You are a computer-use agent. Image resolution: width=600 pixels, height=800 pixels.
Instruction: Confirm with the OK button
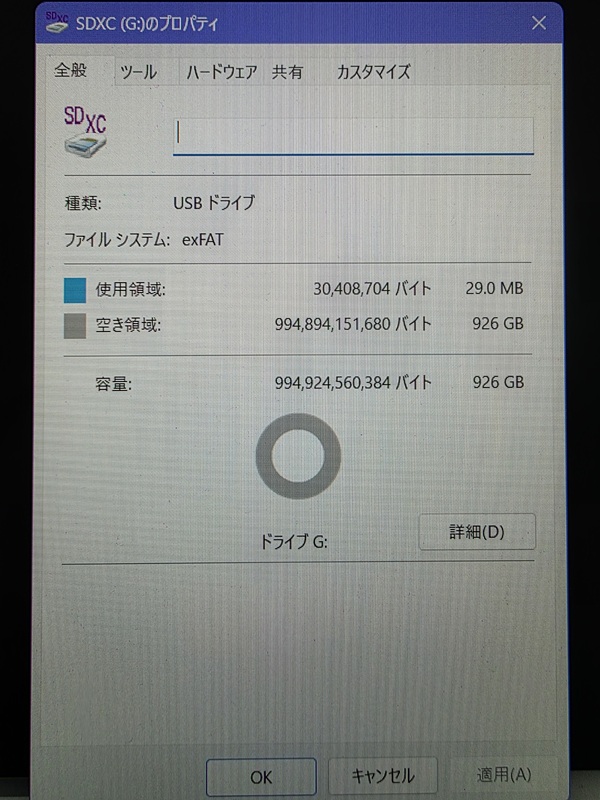tap(261, 776)
